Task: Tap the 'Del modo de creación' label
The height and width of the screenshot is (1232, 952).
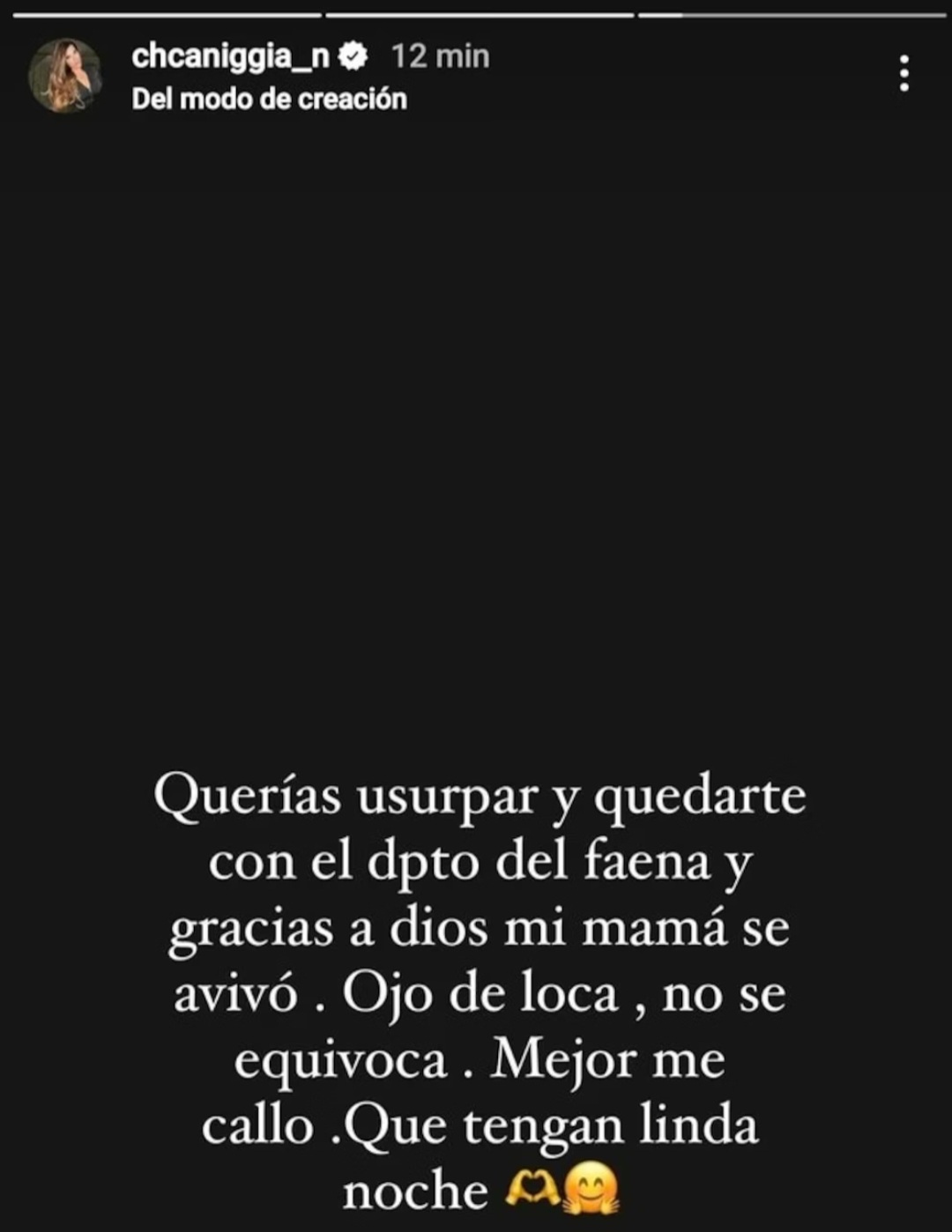Action: coord(269,99)
